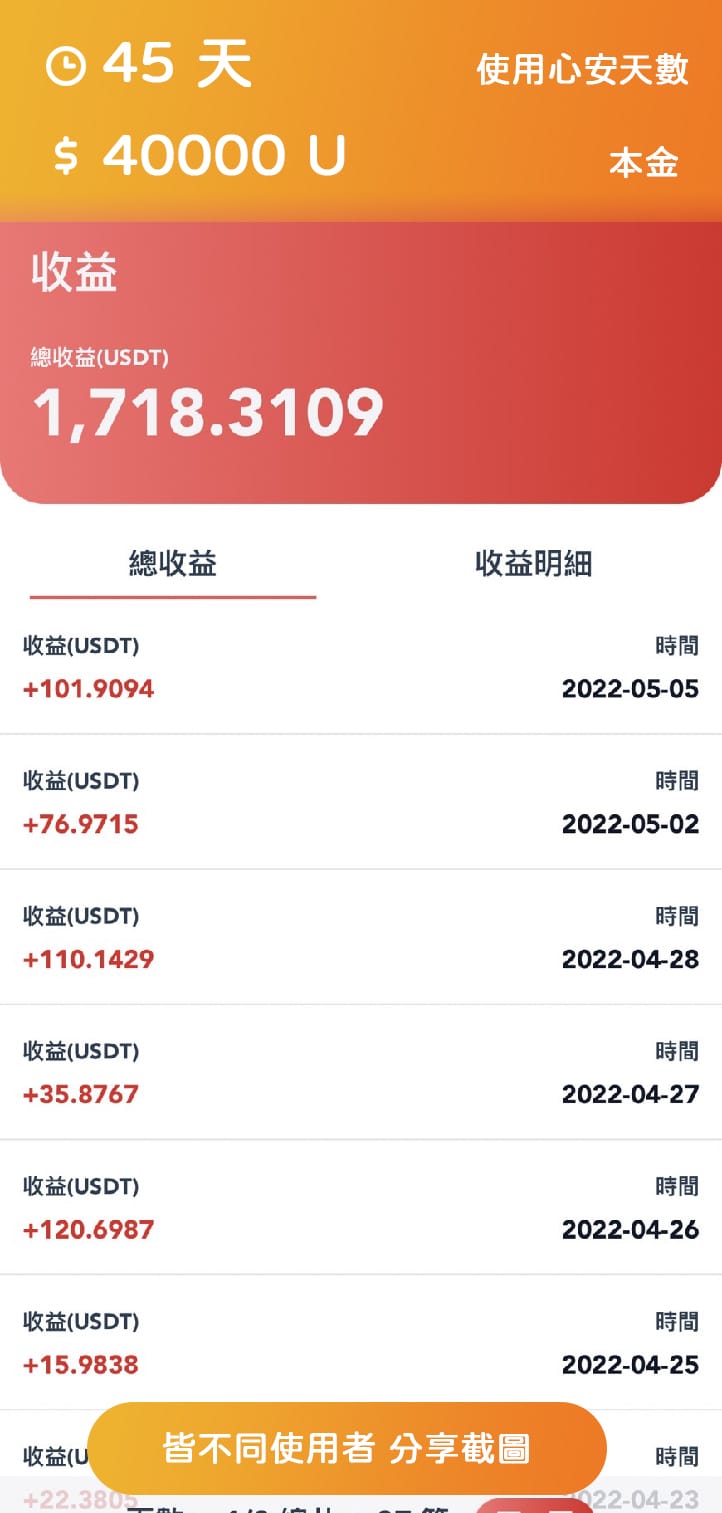Tap the red icon button at bottom right

(535, 1505)
